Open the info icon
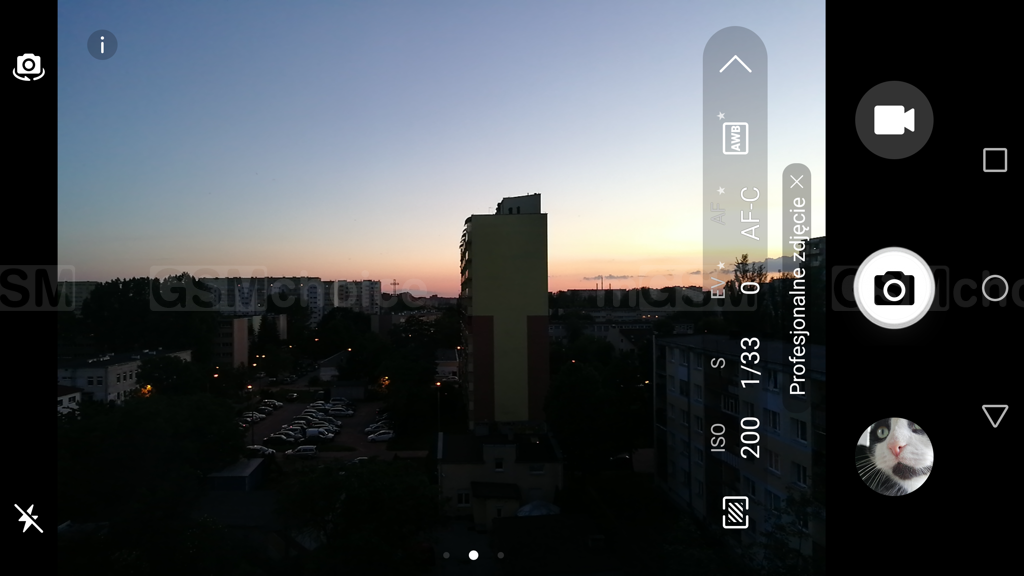Screen dimensions: 1024x576 pyautogui.click(x=102, y=45)
